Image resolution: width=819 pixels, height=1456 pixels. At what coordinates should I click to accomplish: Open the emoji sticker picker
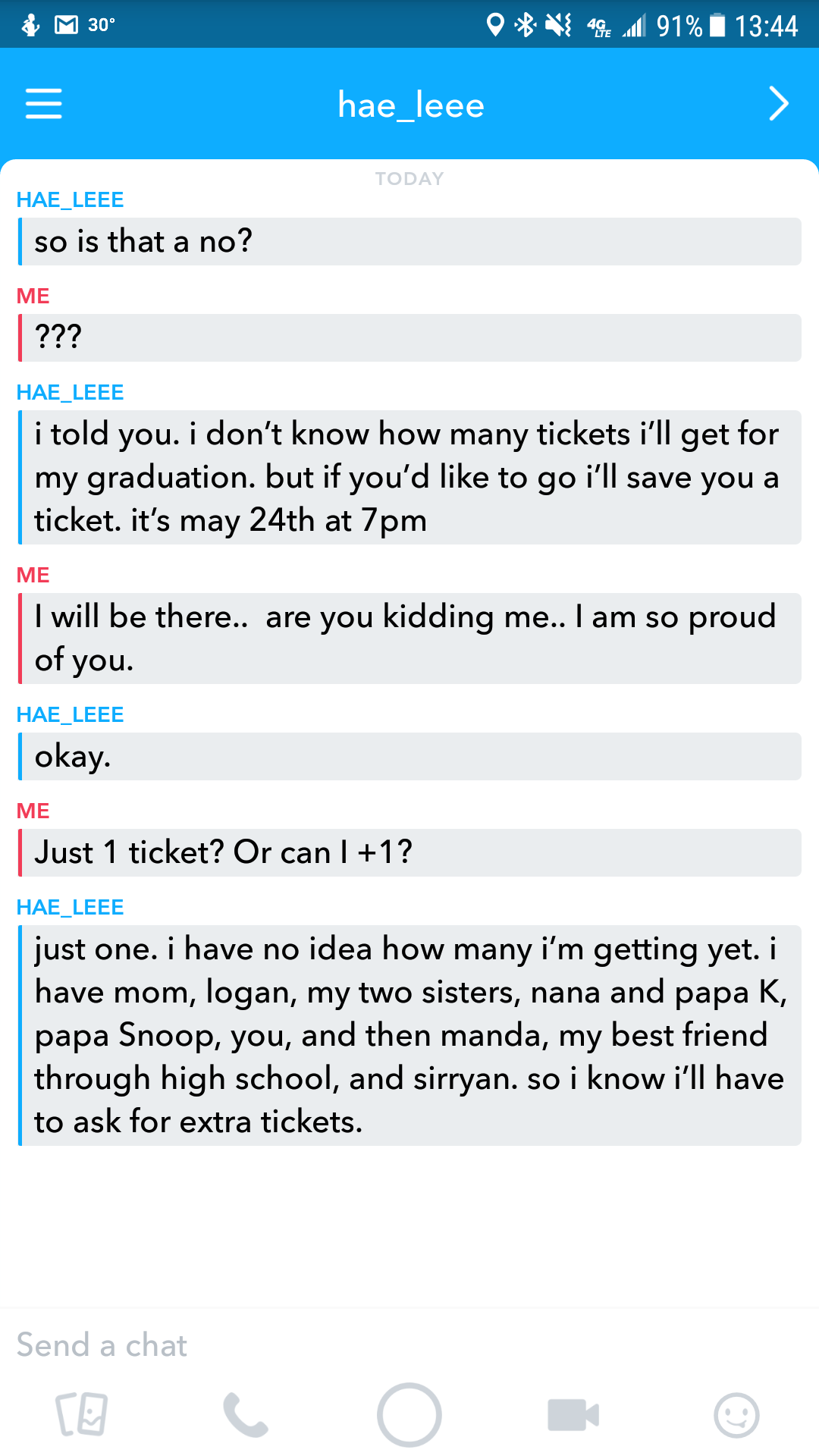(x=736, y=1415)
